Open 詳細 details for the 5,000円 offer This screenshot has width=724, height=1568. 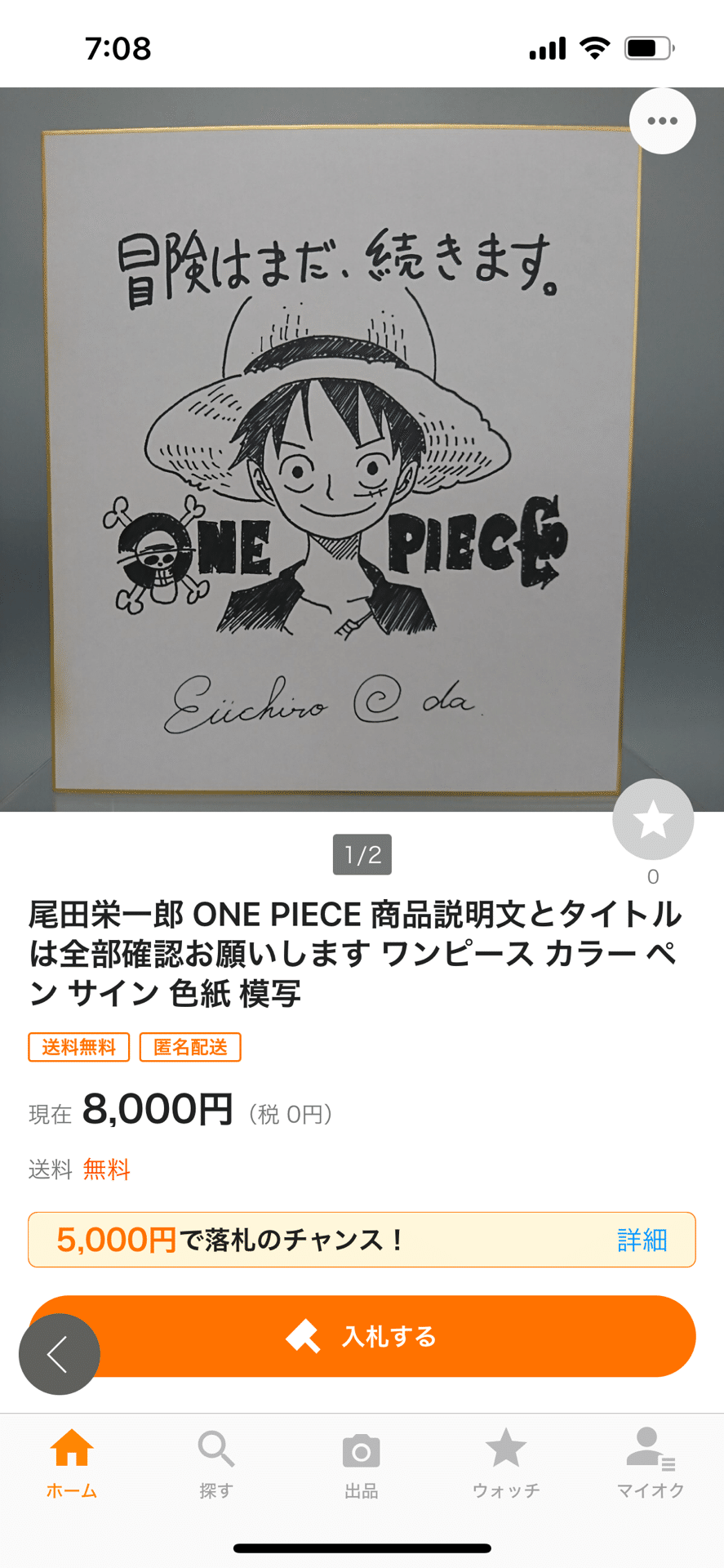[644, 1240]
